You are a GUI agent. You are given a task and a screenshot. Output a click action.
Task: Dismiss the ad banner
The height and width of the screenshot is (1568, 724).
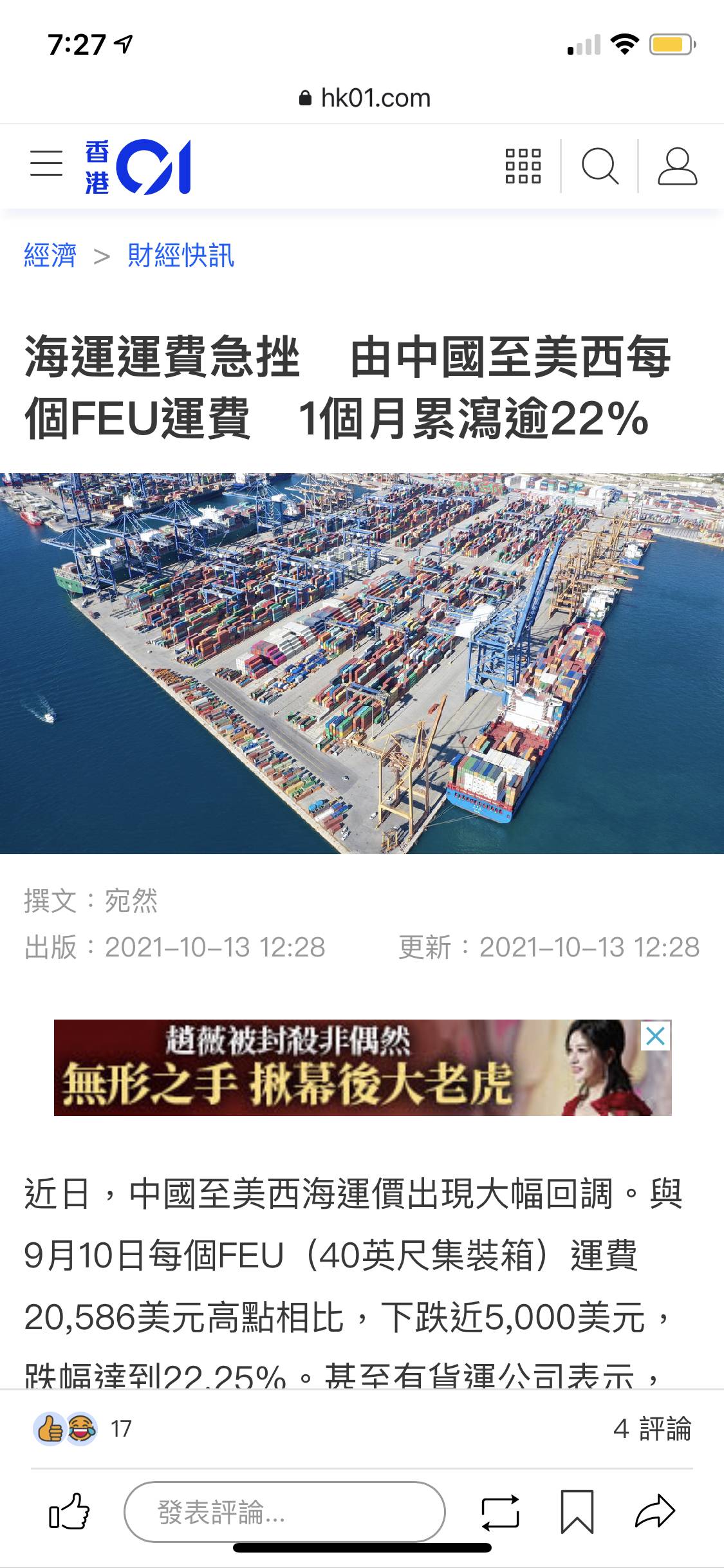coord(655,1036)
